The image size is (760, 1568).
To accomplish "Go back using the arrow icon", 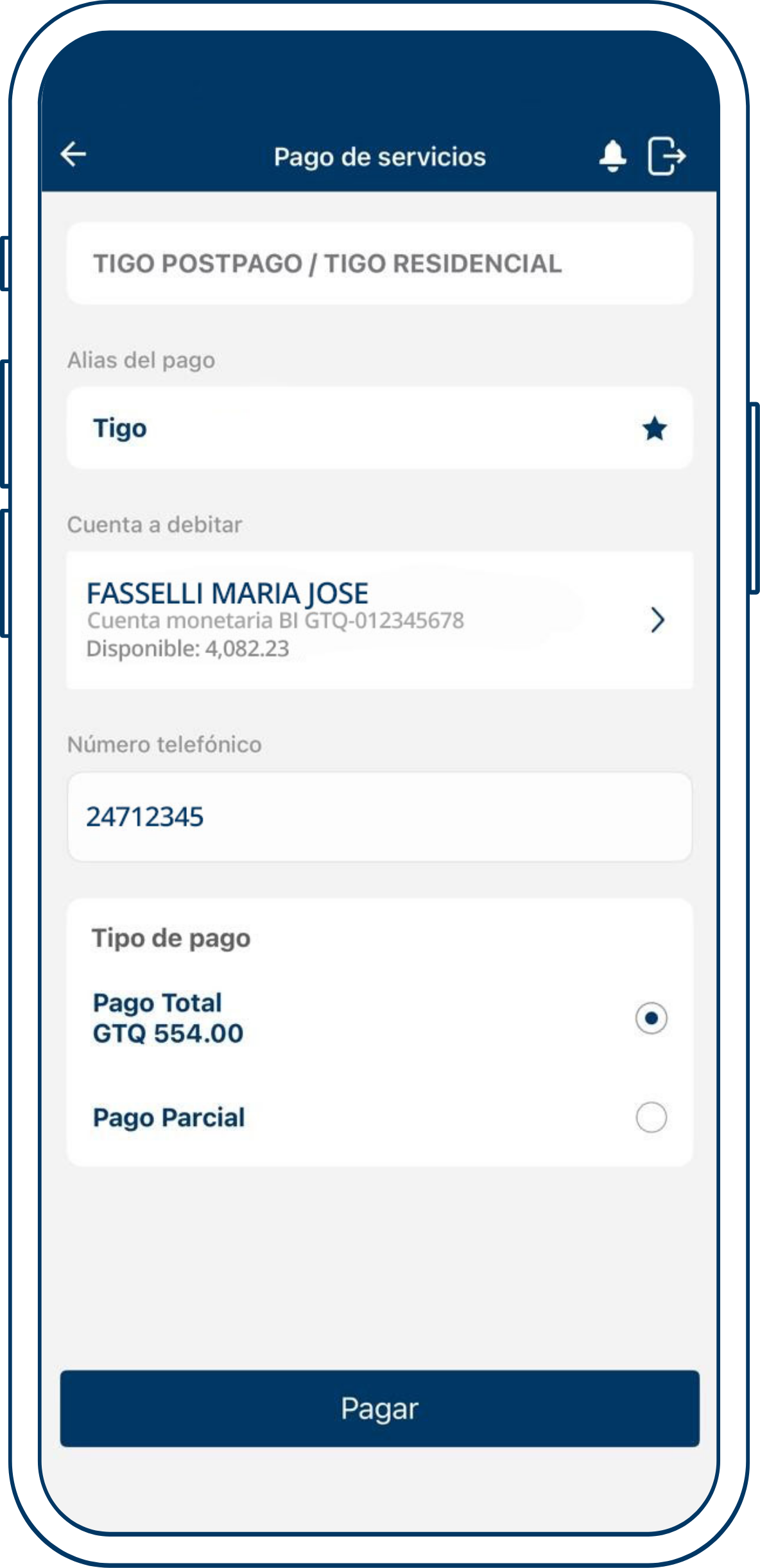I will (73, 155).
